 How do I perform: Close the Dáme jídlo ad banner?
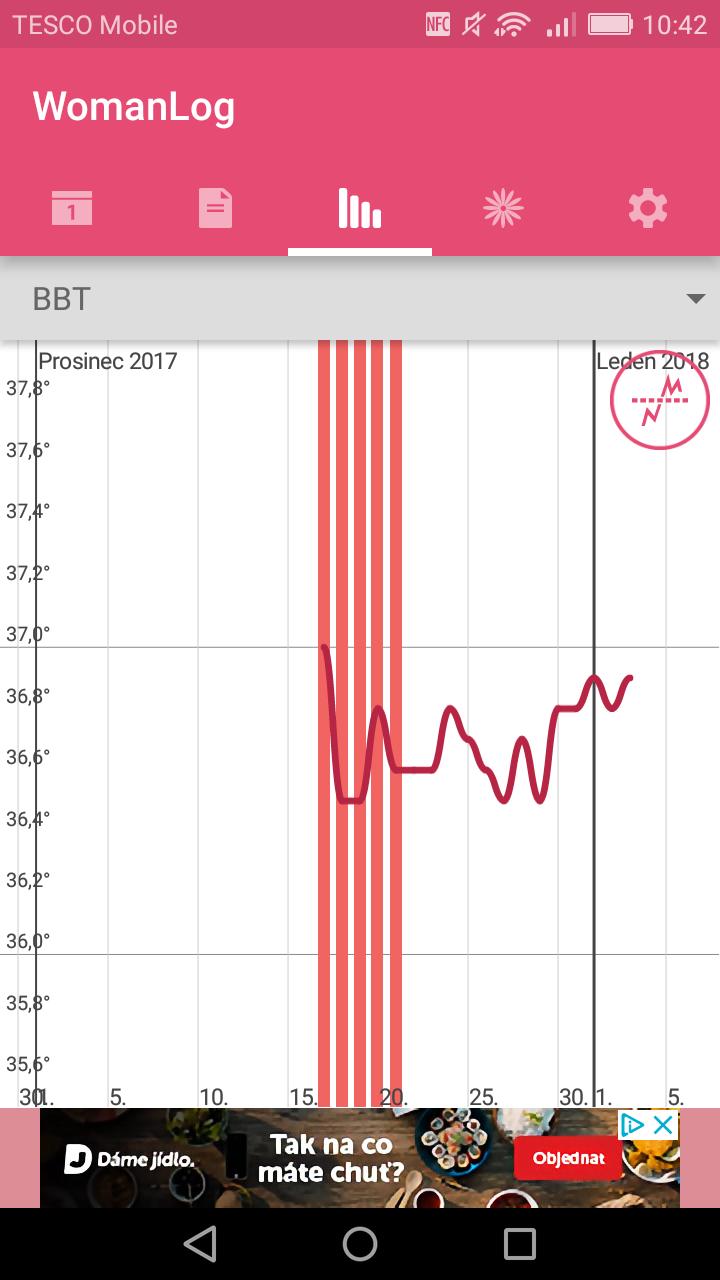[663, 1126]
